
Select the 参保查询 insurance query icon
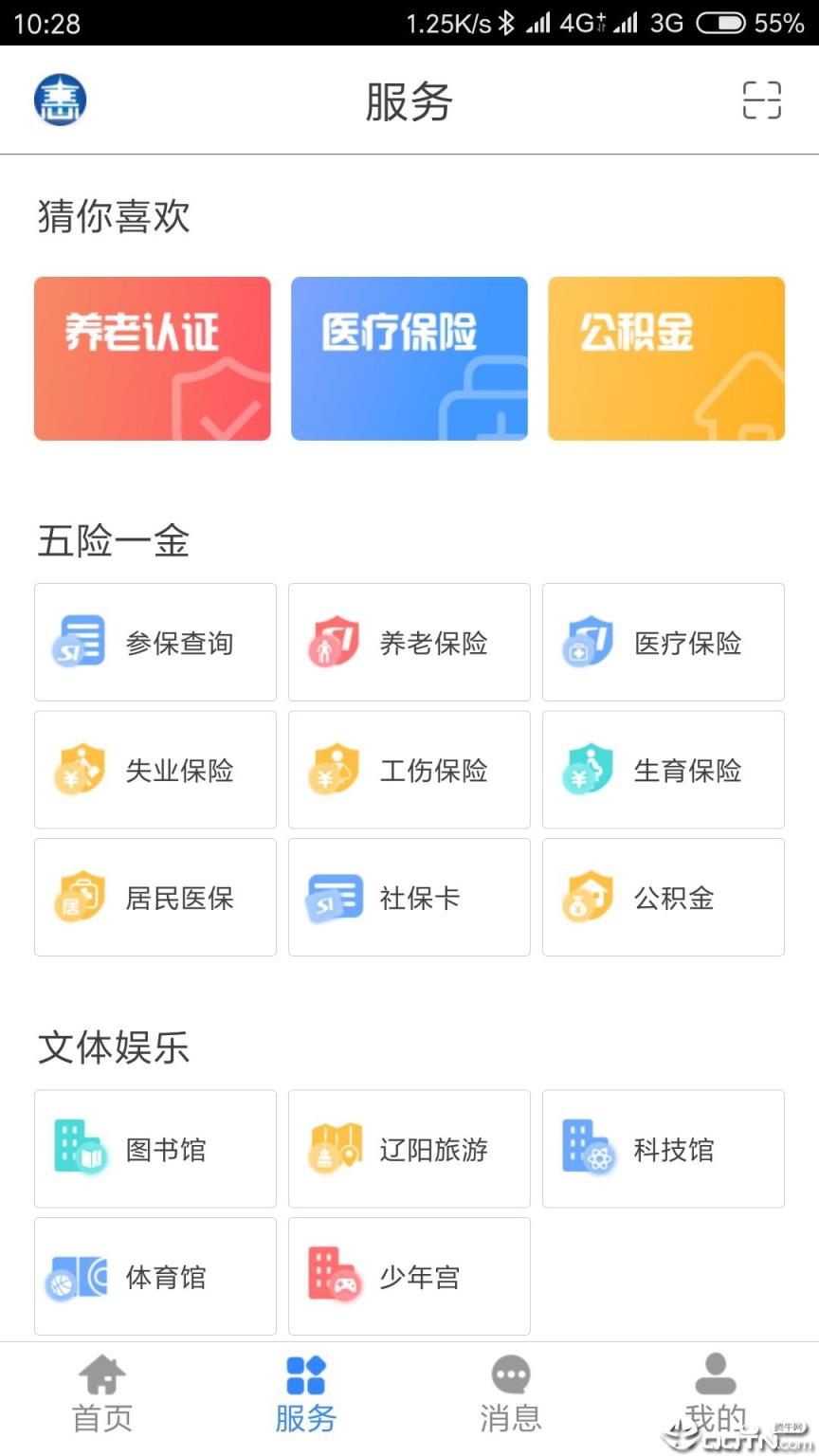point(155,642)
